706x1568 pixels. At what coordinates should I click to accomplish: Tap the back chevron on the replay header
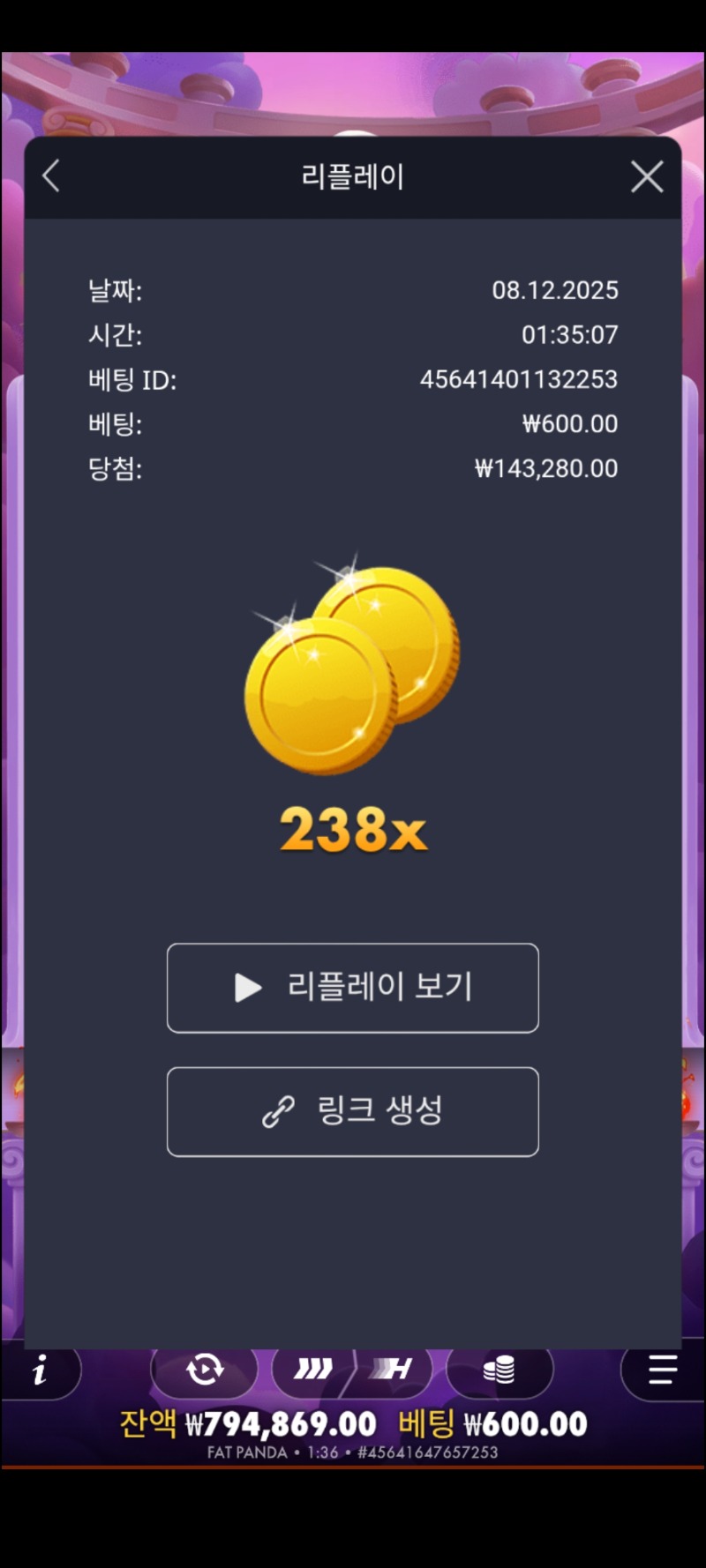(50, 177)
